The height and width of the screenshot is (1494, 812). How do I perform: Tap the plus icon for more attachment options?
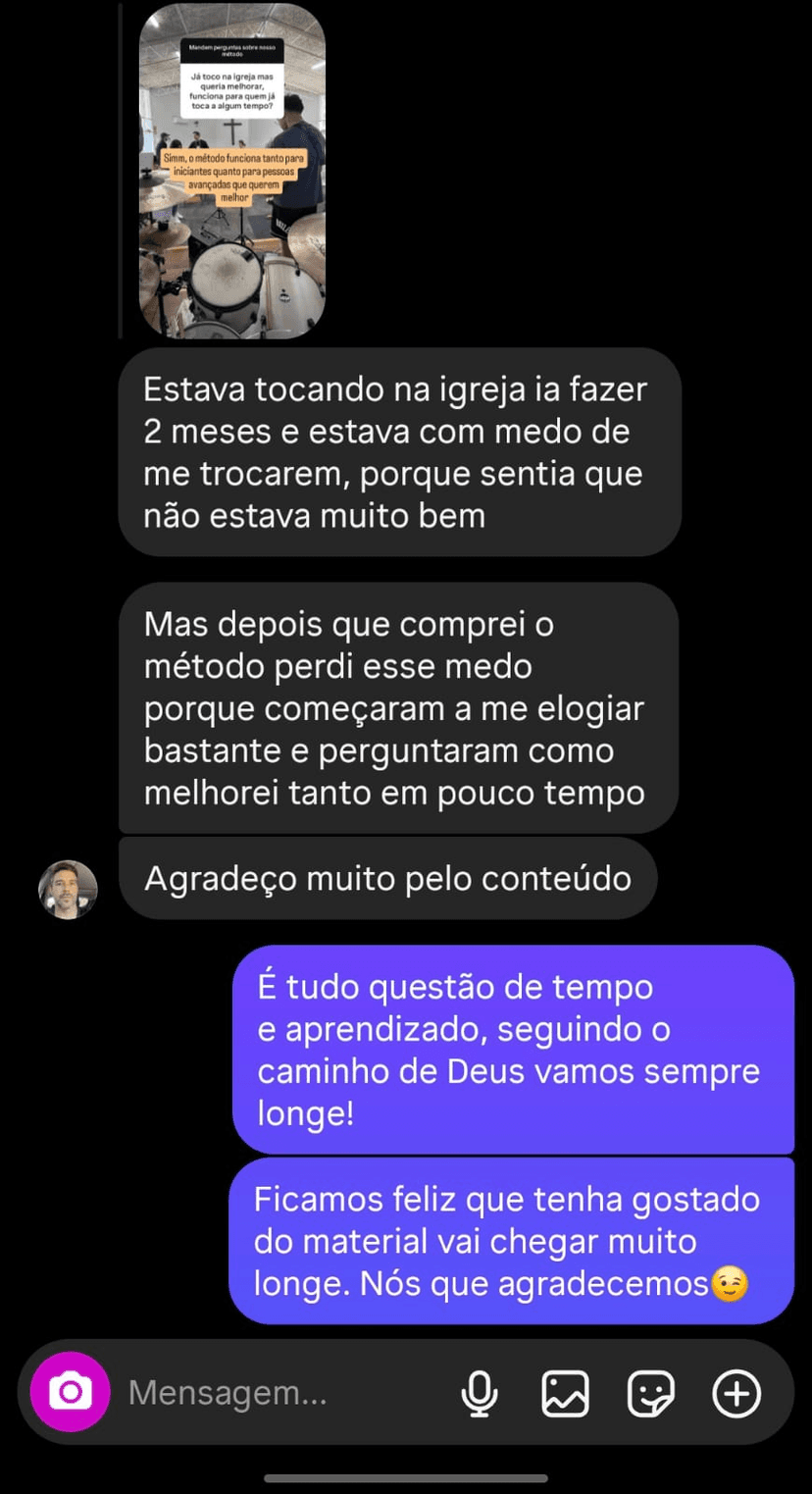[x=736, y=1391]
